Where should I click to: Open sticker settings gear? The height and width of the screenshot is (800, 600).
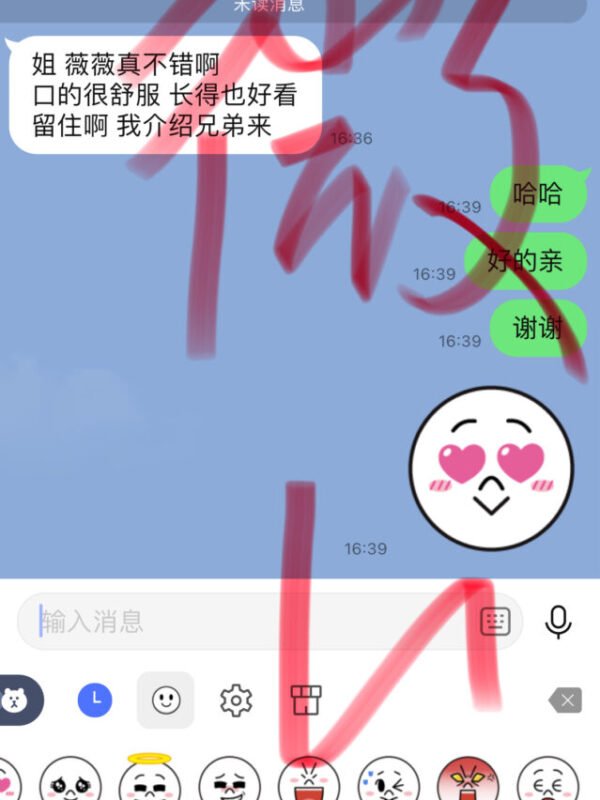[x=235, y=700]
